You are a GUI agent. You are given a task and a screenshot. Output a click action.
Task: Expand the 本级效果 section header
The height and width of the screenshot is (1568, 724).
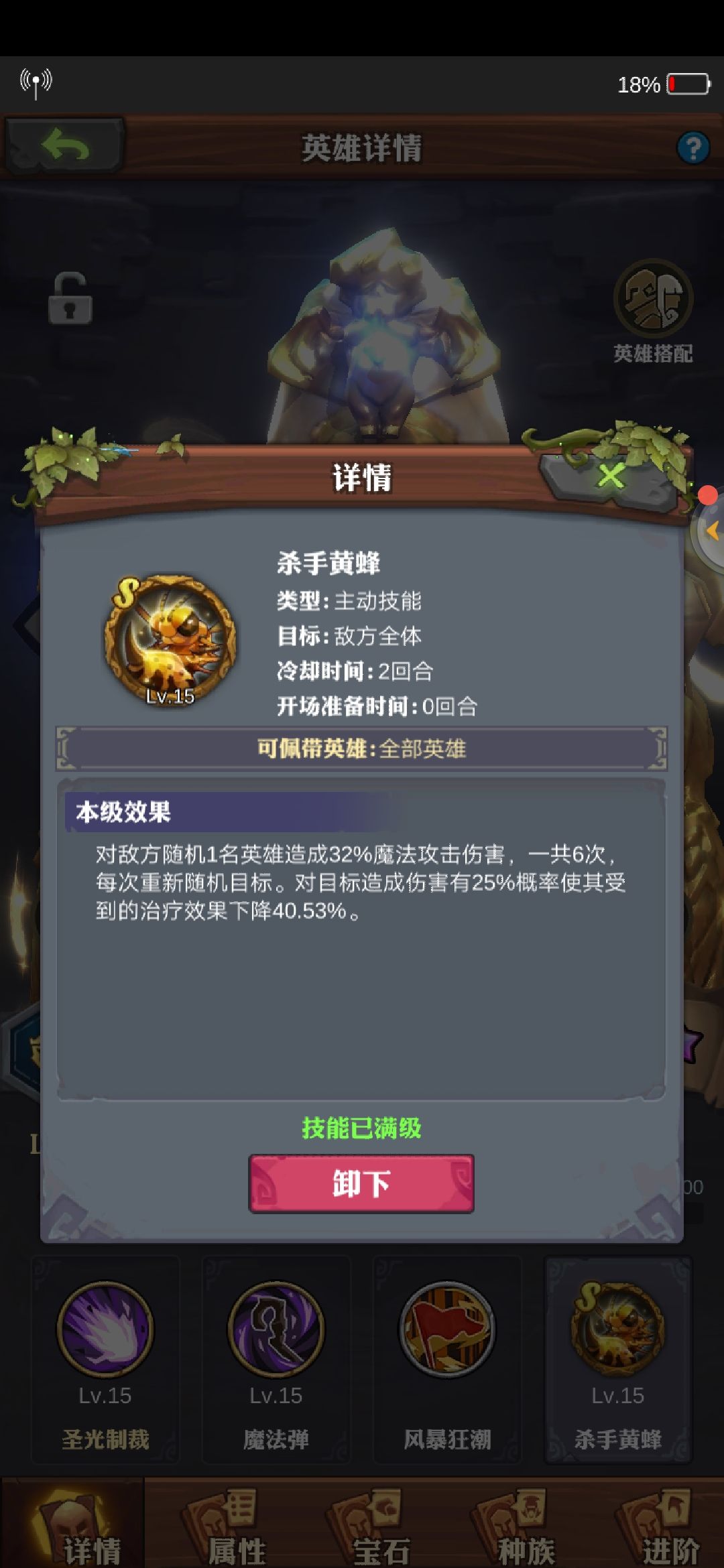(x=127, y=811)
